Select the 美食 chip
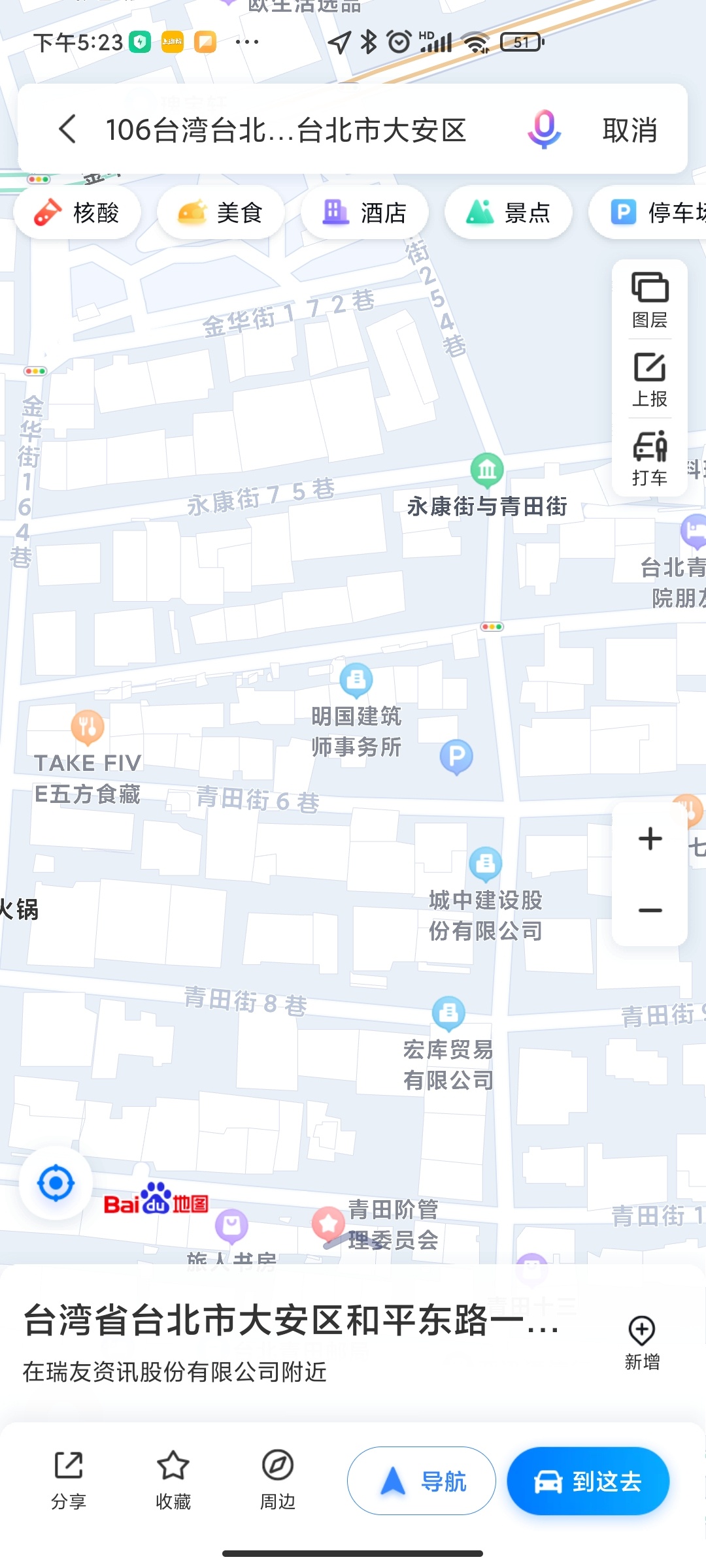Image resolution: width=706 pixels, height=1568 pixels. (x=221, y=213)
